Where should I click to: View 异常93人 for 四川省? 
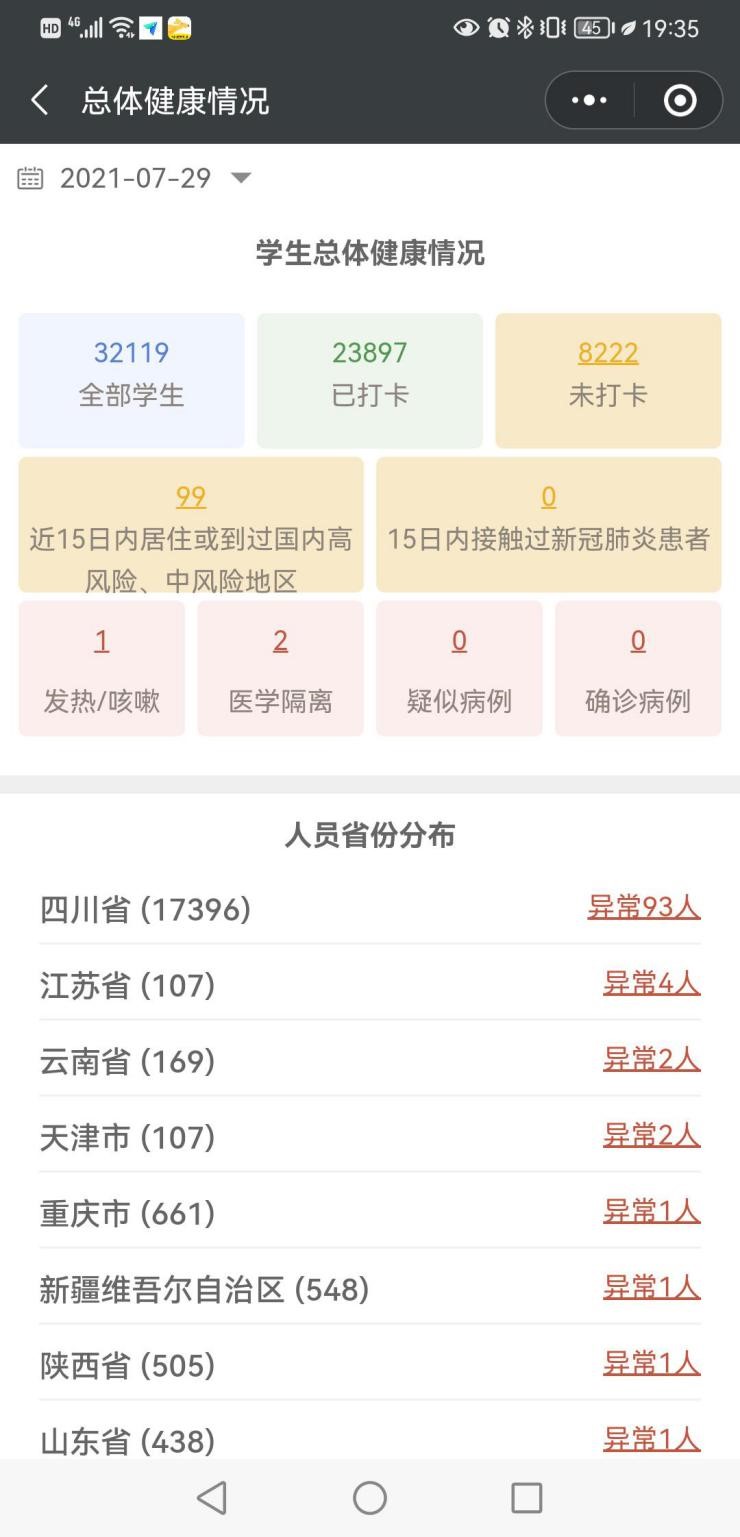tap(644, 907)
